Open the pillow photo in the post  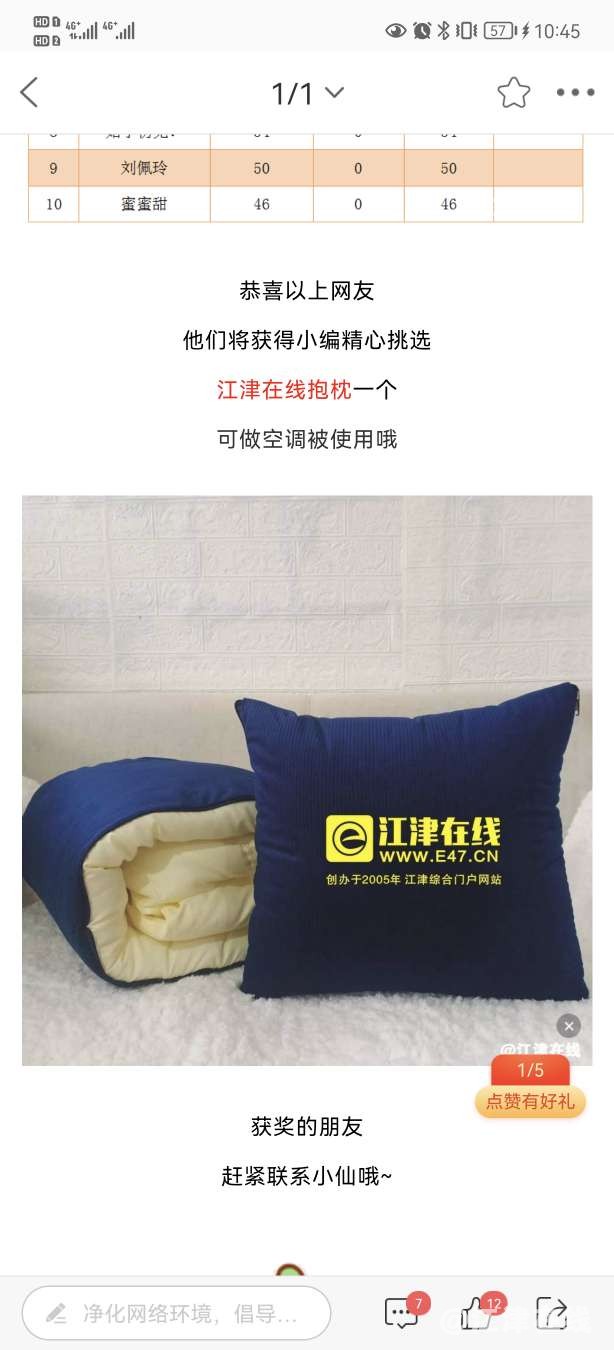point(307,780)
